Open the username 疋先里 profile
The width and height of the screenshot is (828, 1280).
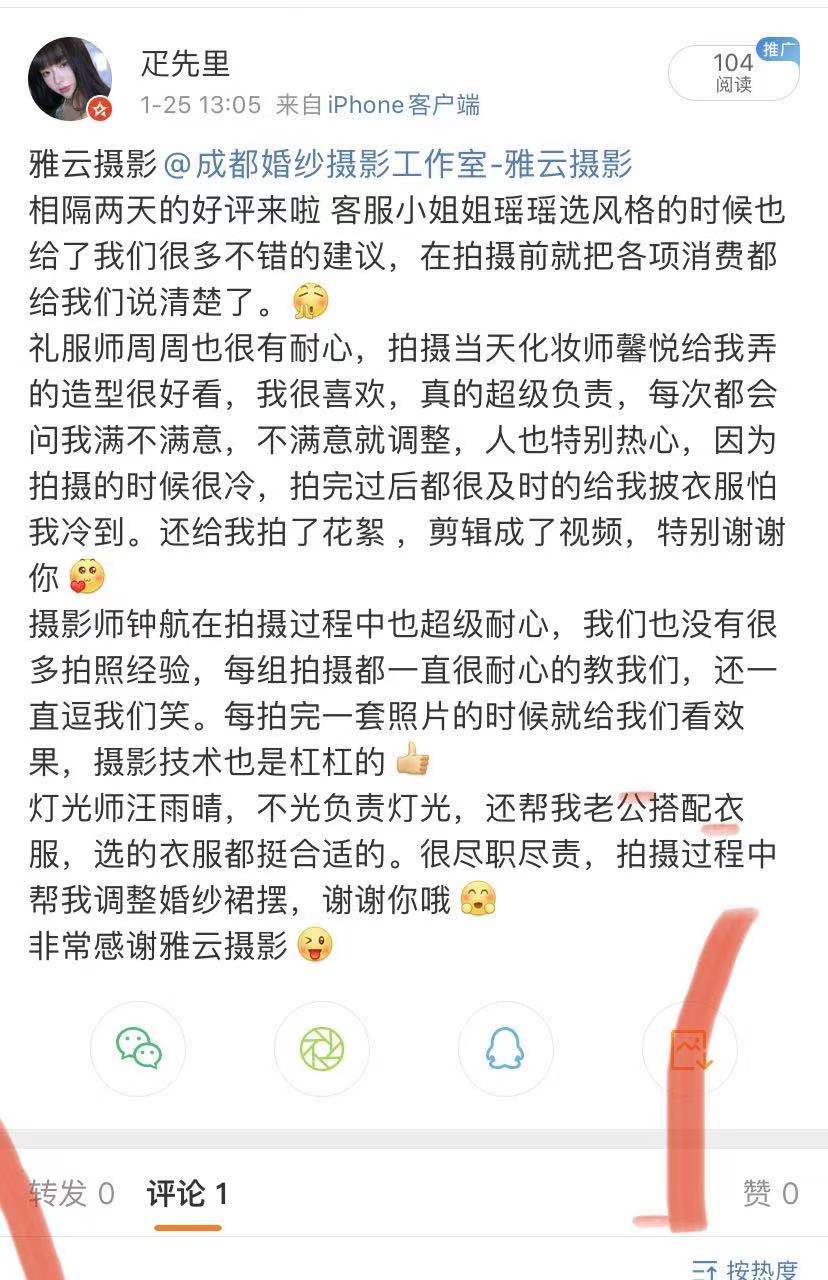pos(185,64)
